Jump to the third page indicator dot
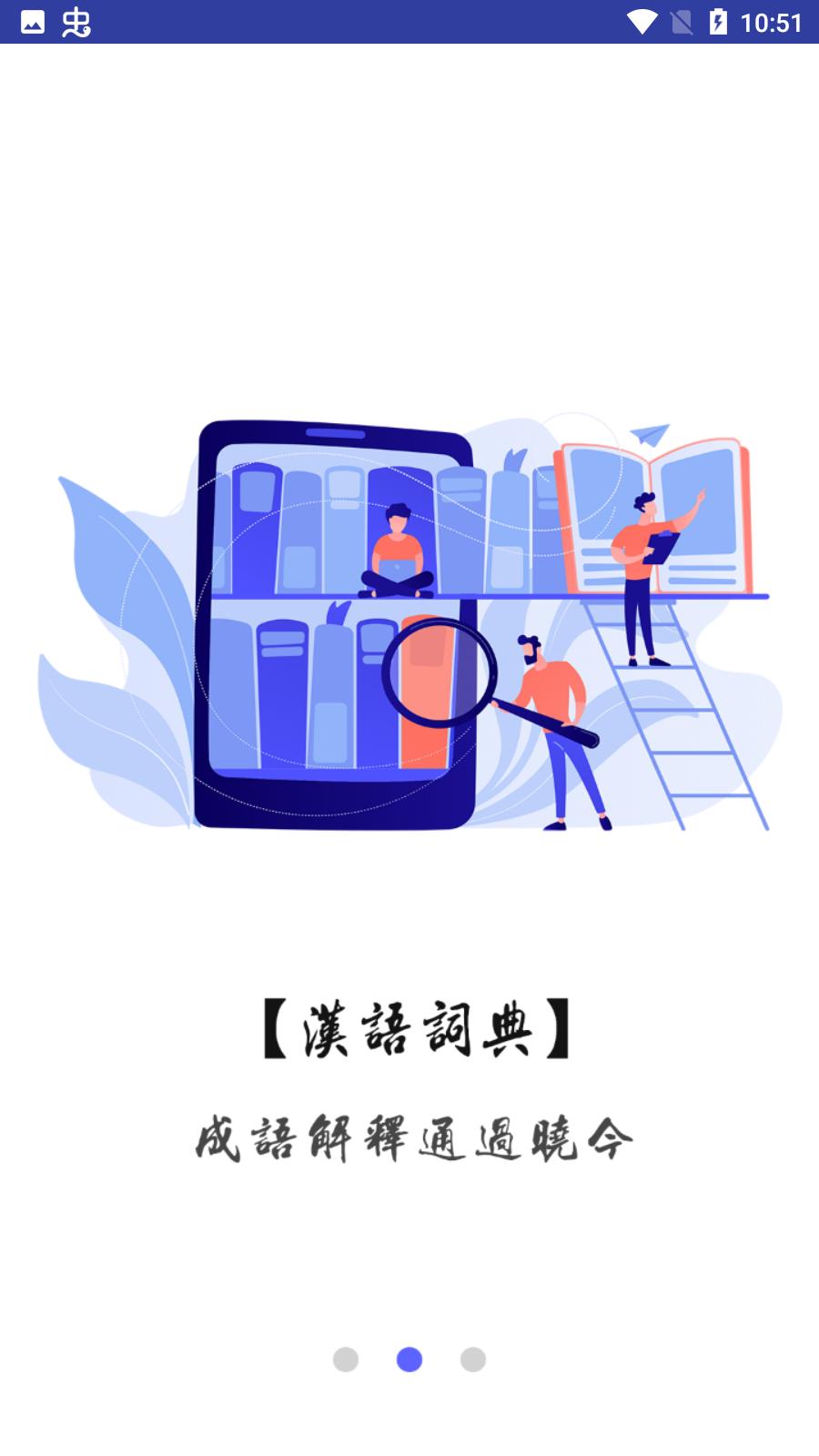The width and height of the screenshot is (819, 1456). point(473,1360)
